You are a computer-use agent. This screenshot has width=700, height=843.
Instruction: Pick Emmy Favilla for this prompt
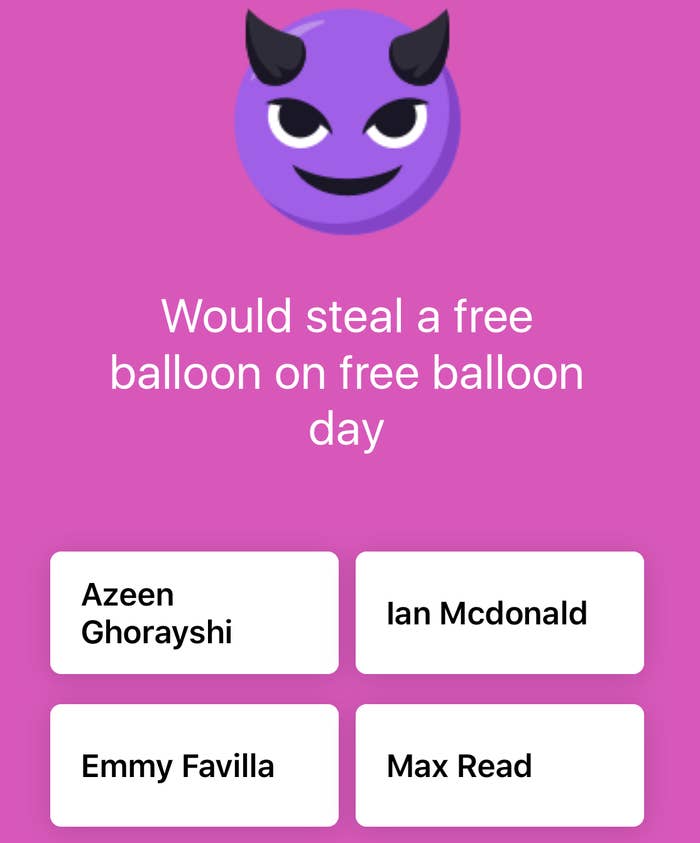click(194, 766)
